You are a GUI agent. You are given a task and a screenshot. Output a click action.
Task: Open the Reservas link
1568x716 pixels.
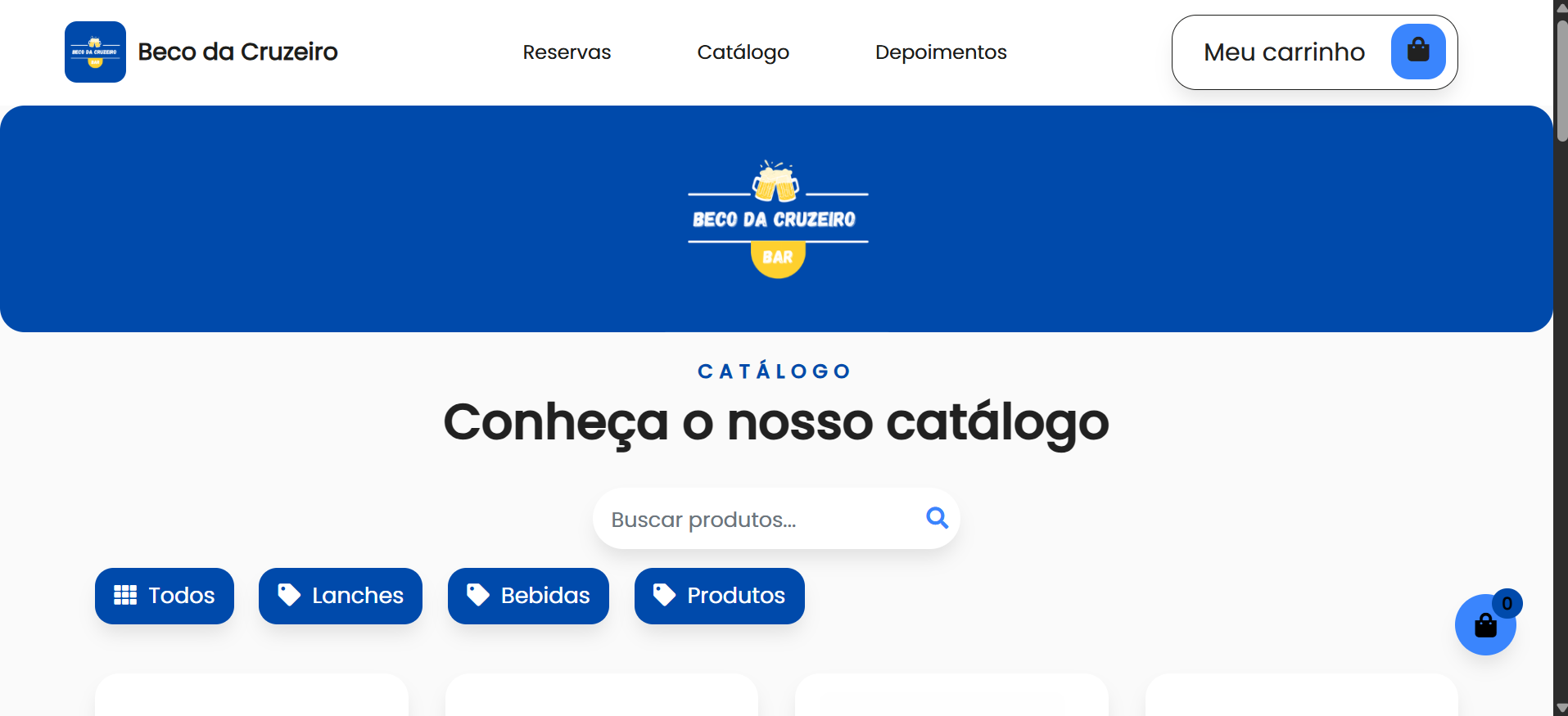[567, 52]
